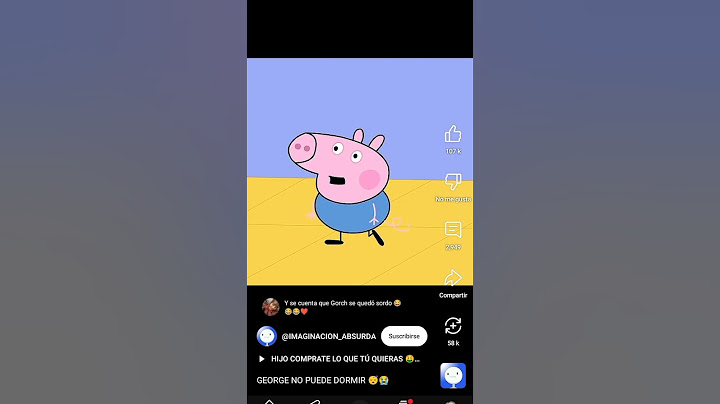720x404 pixels.
Task: Dislike the video with thumbs down
Action: tap(453, 182)
